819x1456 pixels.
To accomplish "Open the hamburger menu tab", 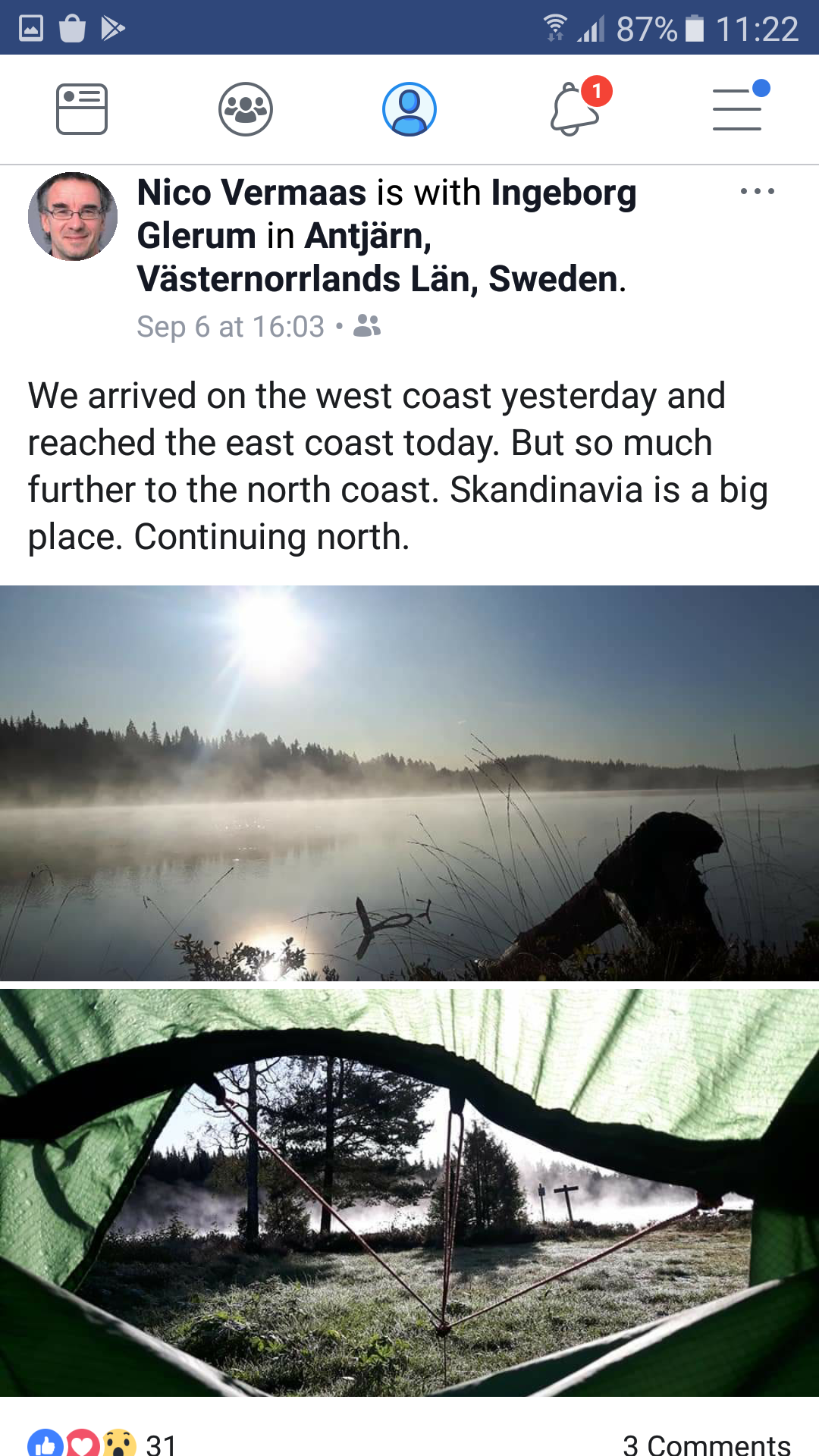I will (737, 109).
